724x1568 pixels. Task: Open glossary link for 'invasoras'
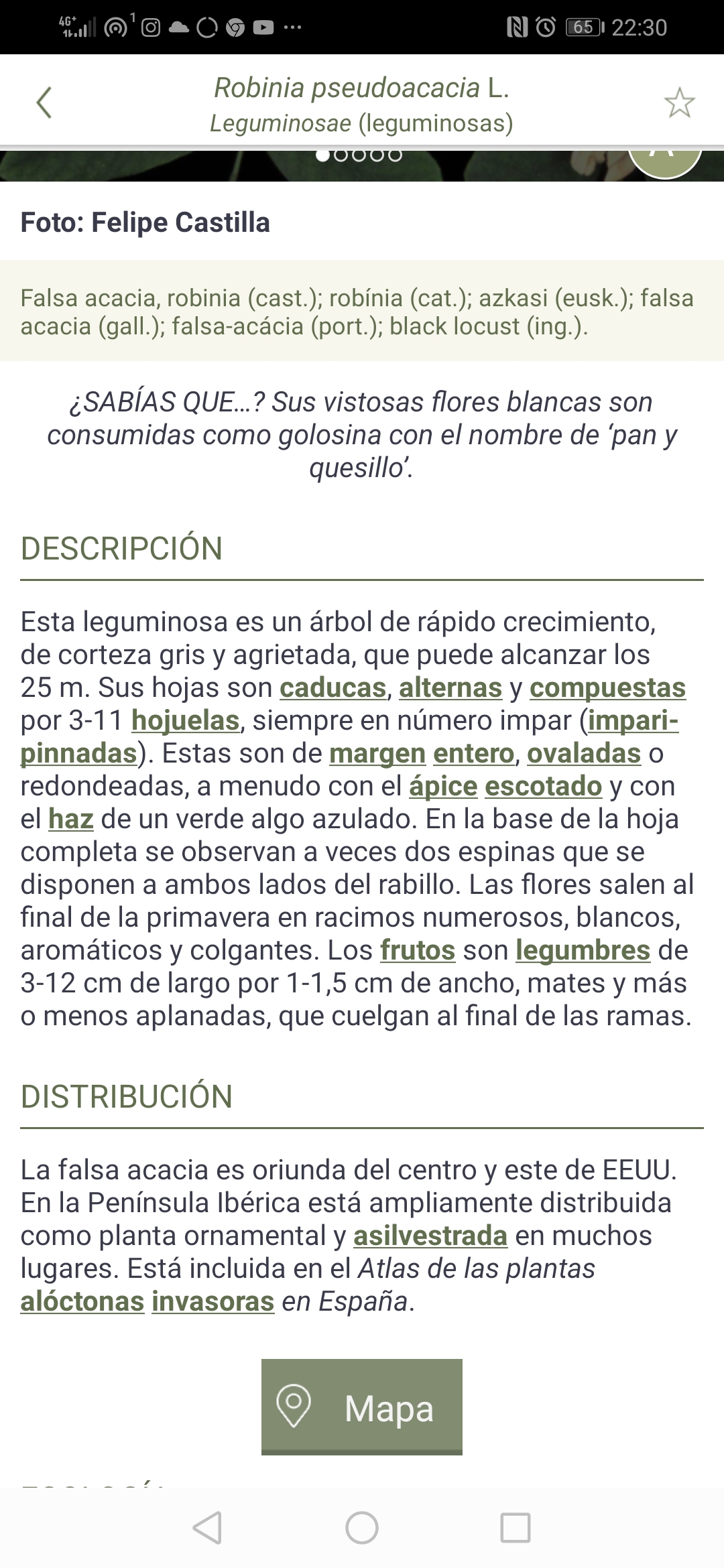(213, 1301)
